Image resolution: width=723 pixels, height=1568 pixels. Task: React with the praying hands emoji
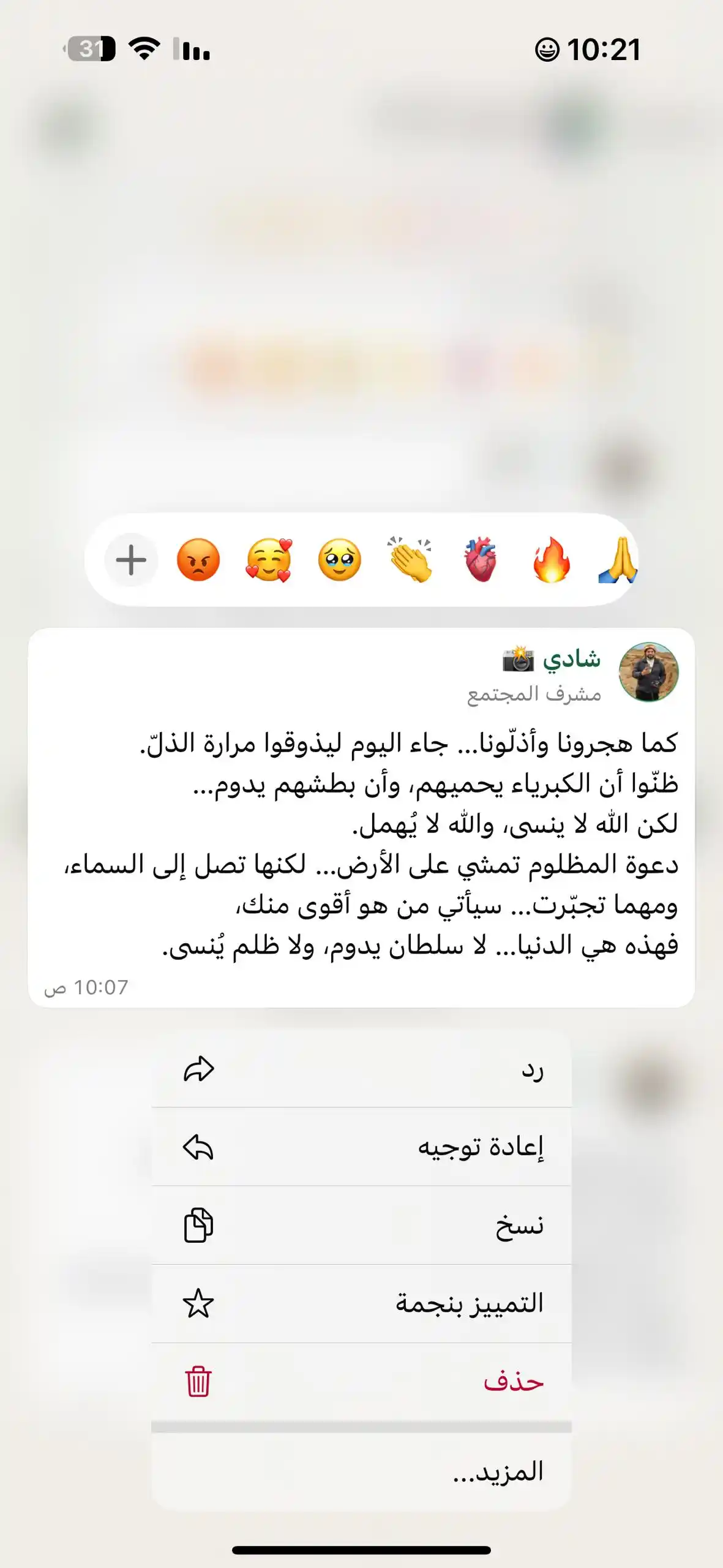coord(617,560)
